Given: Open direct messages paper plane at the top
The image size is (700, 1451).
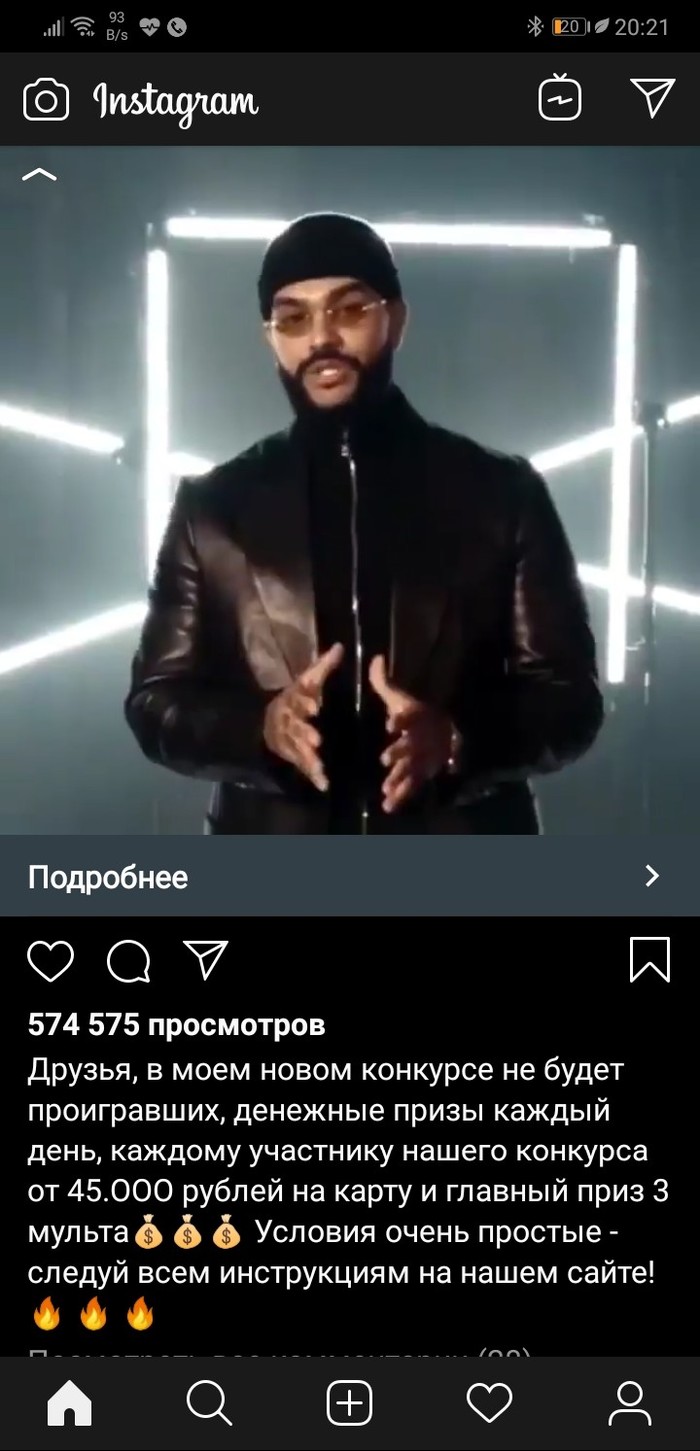Looking at the screenshot, I should pos(652,99).
